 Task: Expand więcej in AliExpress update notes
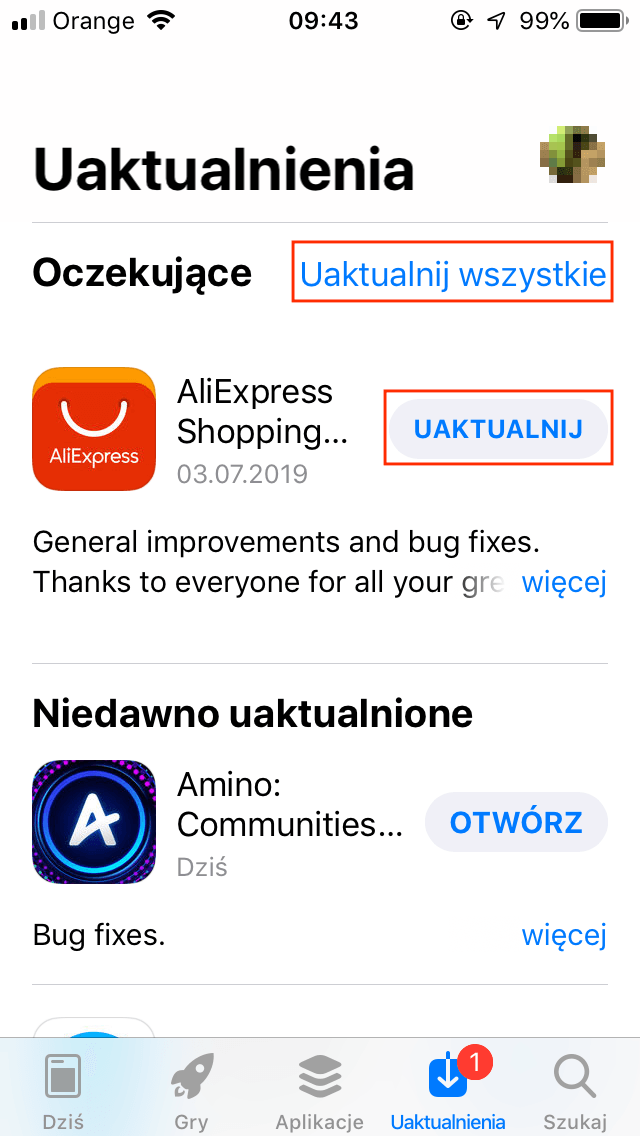coord(564,582)
